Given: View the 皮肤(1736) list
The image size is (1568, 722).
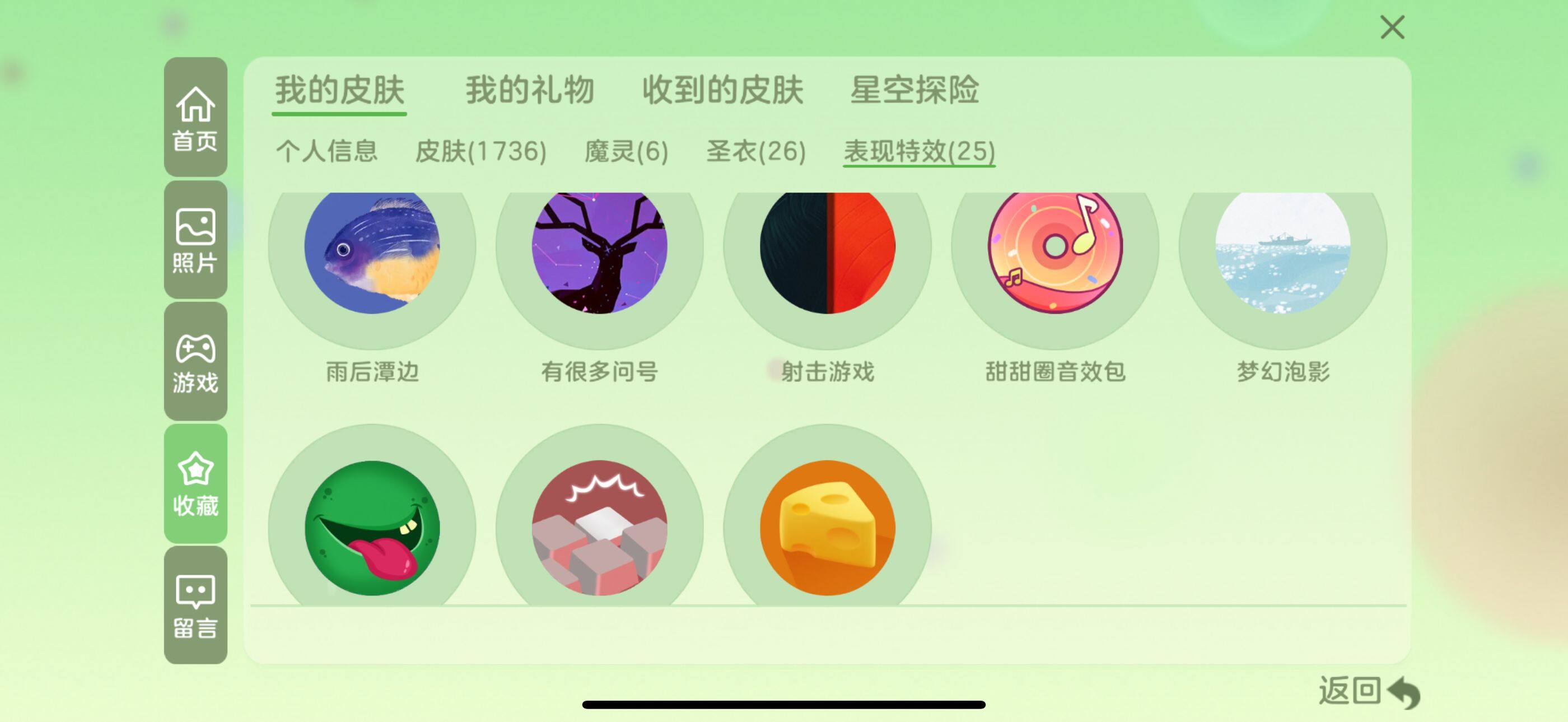Looking at the screenshot, I should tap(480, 151).
